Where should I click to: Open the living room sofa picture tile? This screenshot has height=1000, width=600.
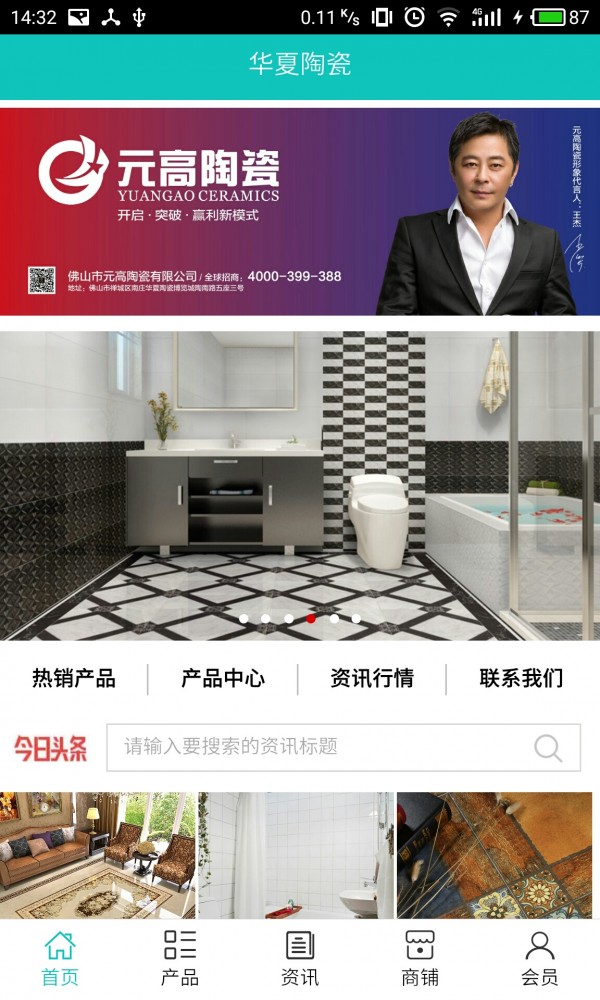pos(98,855)
